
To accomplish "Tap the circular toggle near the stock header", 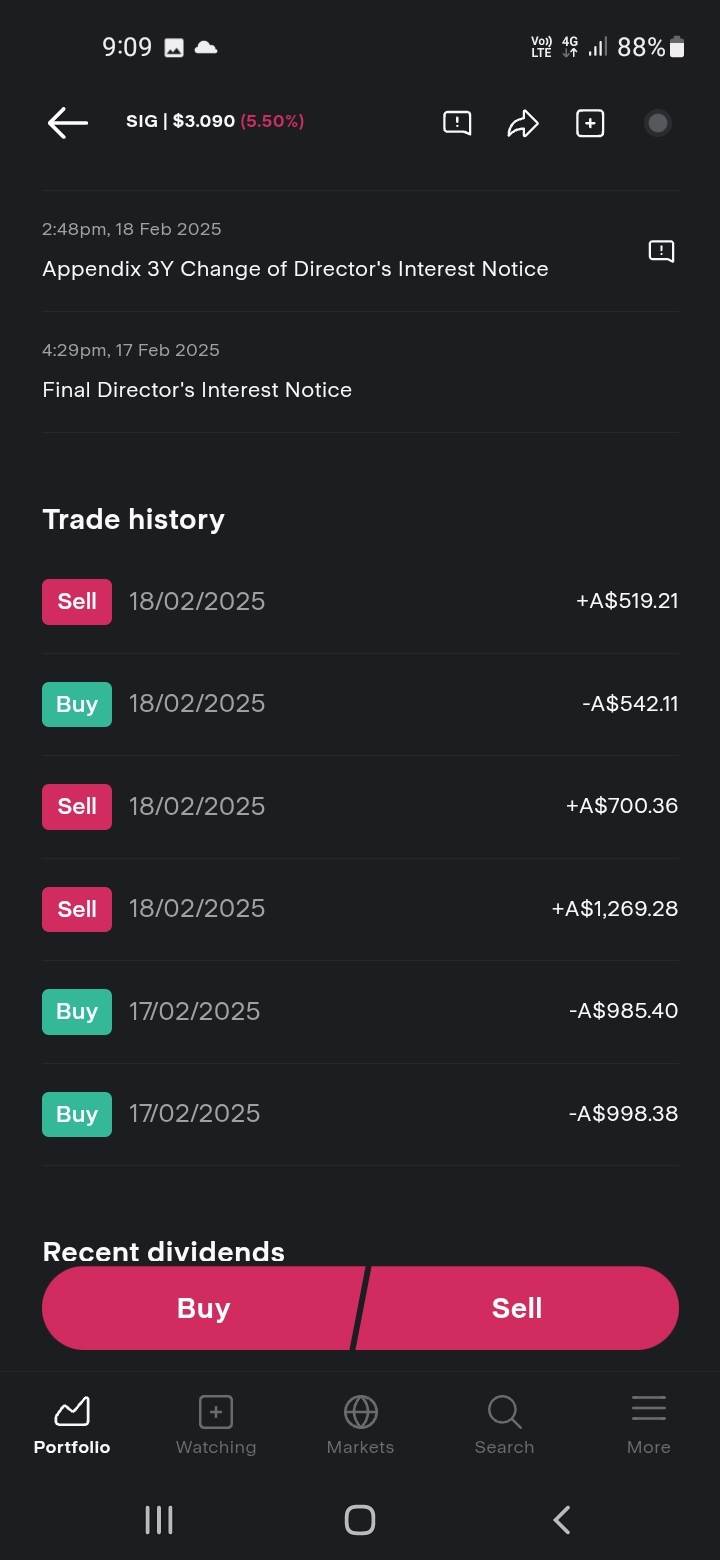I will tap(658, 122).
